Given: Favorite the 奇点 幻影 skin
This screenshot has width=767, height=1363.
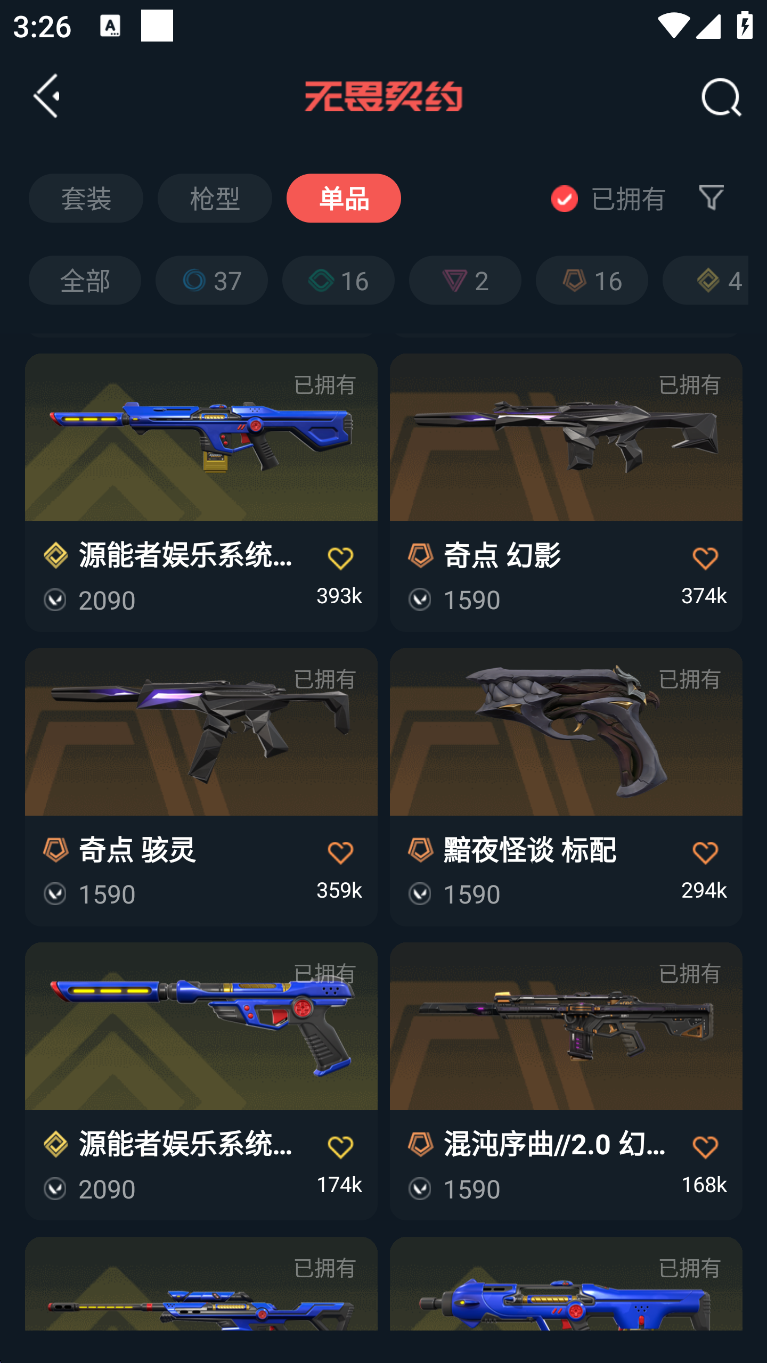Looking at the screenshot, I should (705, 558).
